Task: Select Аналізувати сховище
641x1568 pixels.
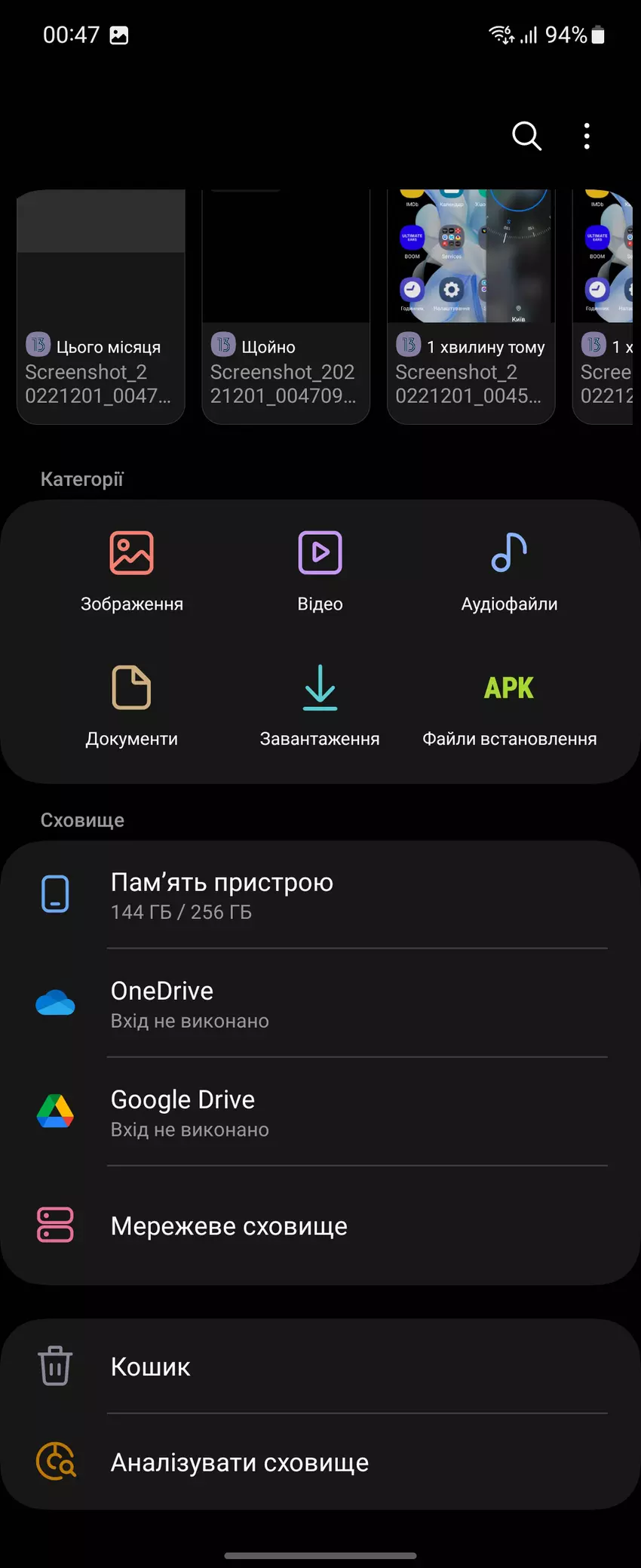Action: click(x=320, y=1462)
